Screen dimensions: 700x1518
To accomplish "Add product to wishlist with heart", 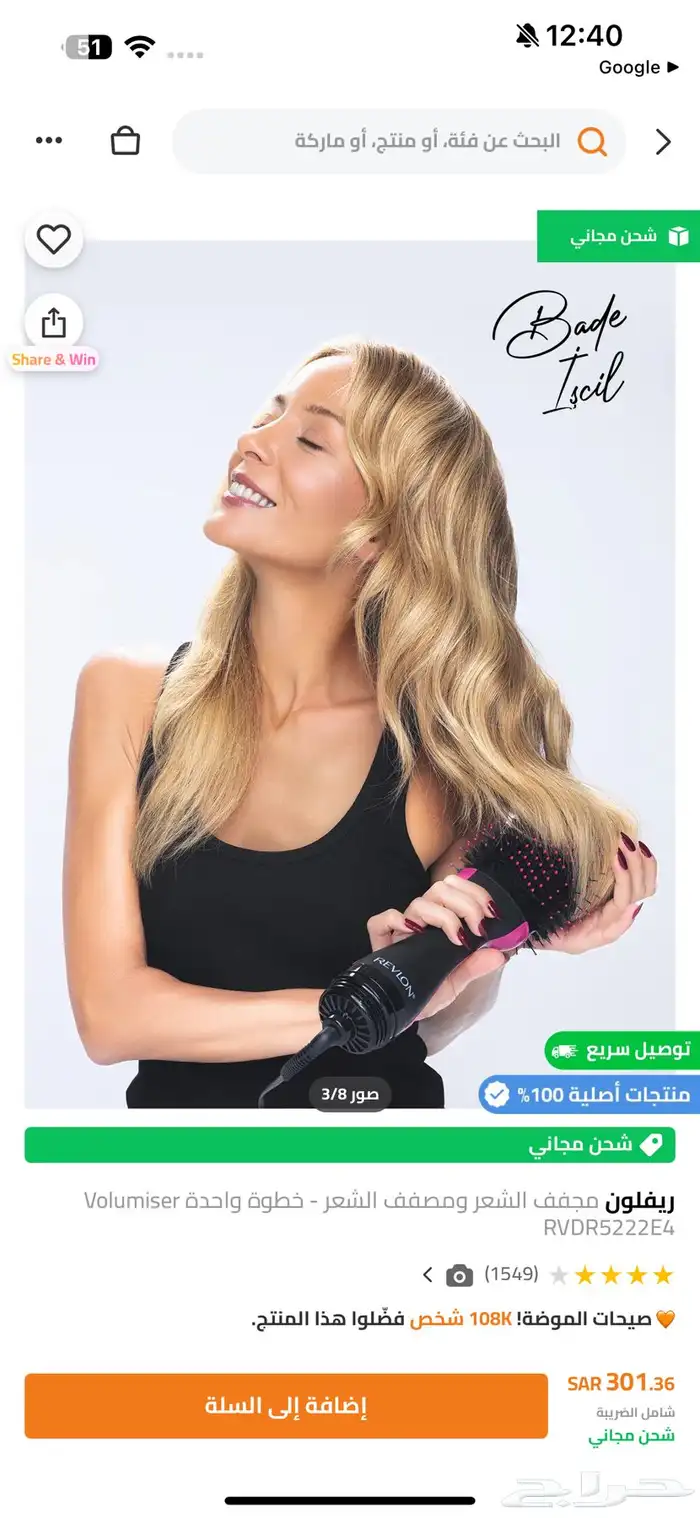I will pos(54,239).
